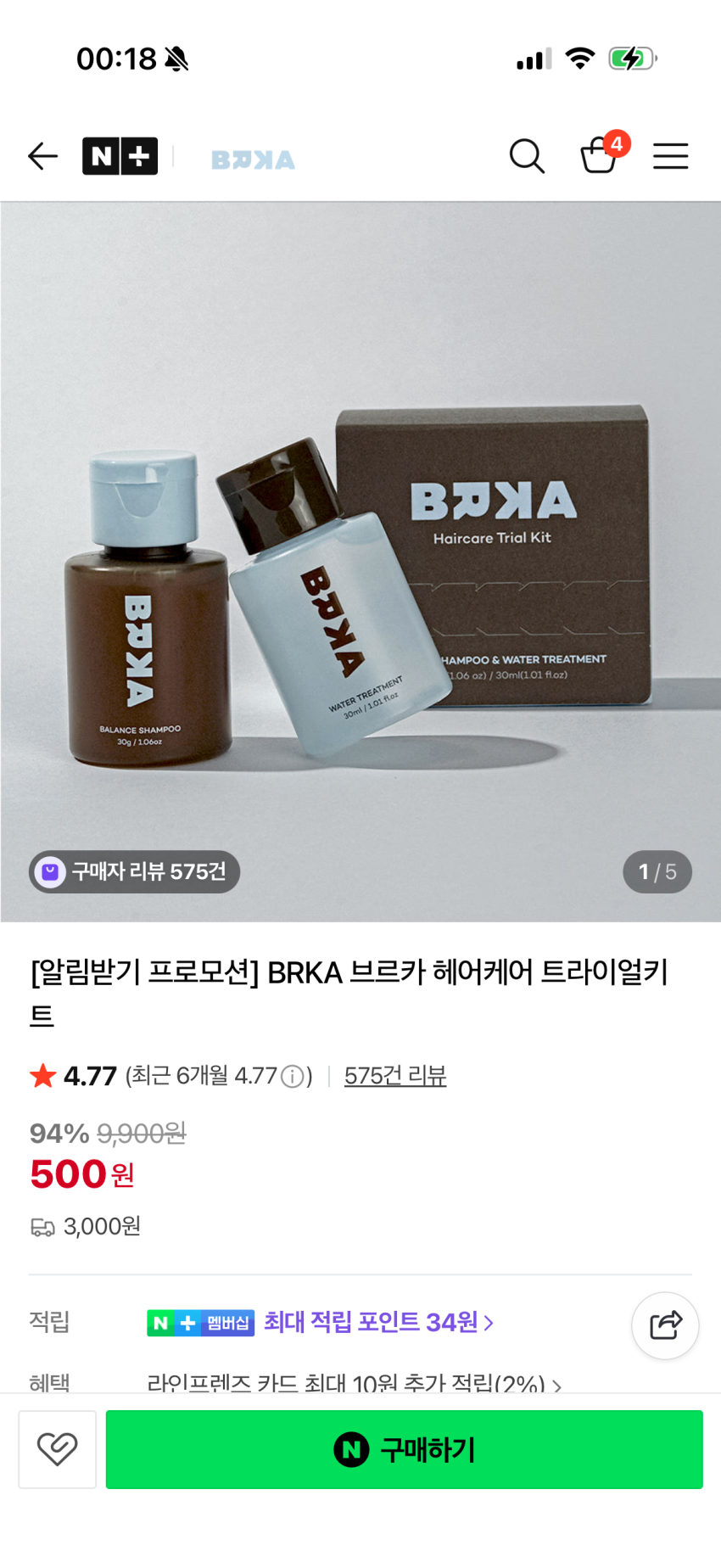Screen dimensions: 721x1568
Task: Tap the green 구매하기 button
Action: coord(404,1449)
